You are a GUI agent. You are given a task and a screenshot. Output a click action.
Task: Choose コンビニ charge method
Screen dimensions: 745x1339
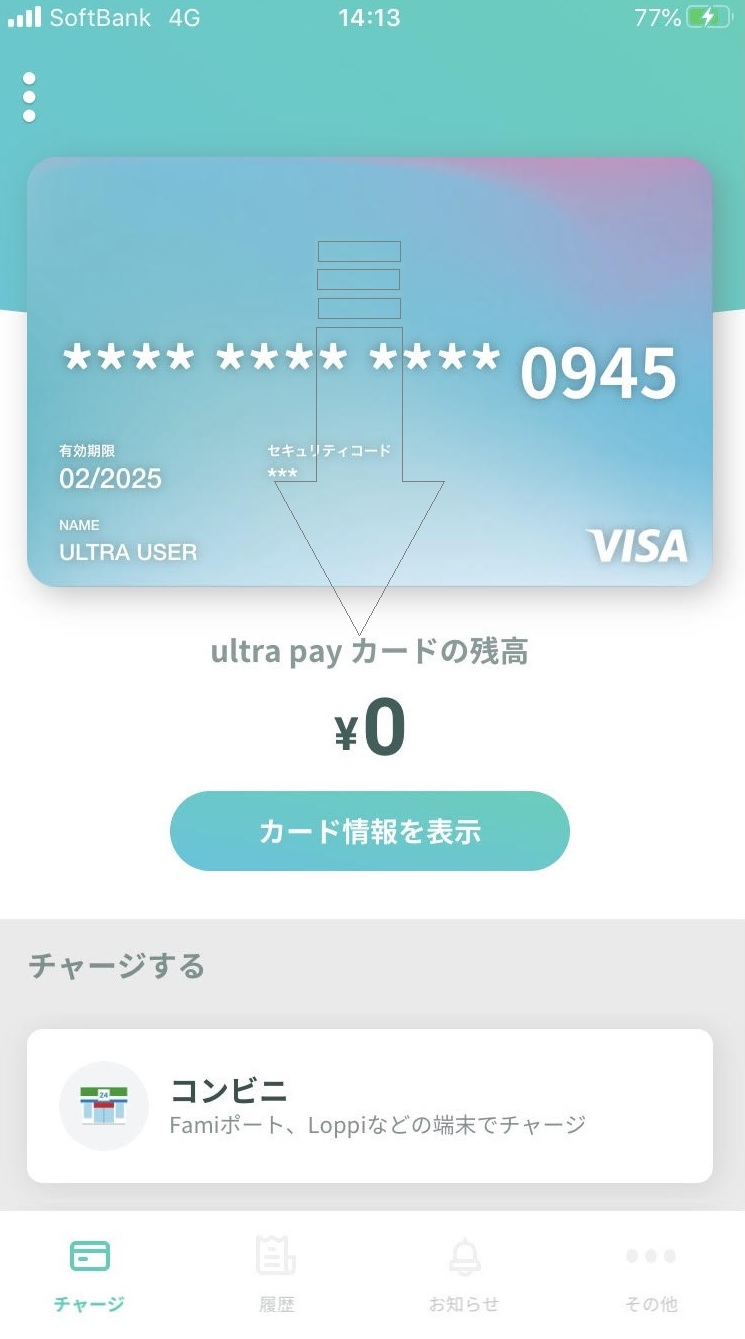click(x=370, y=1106)
